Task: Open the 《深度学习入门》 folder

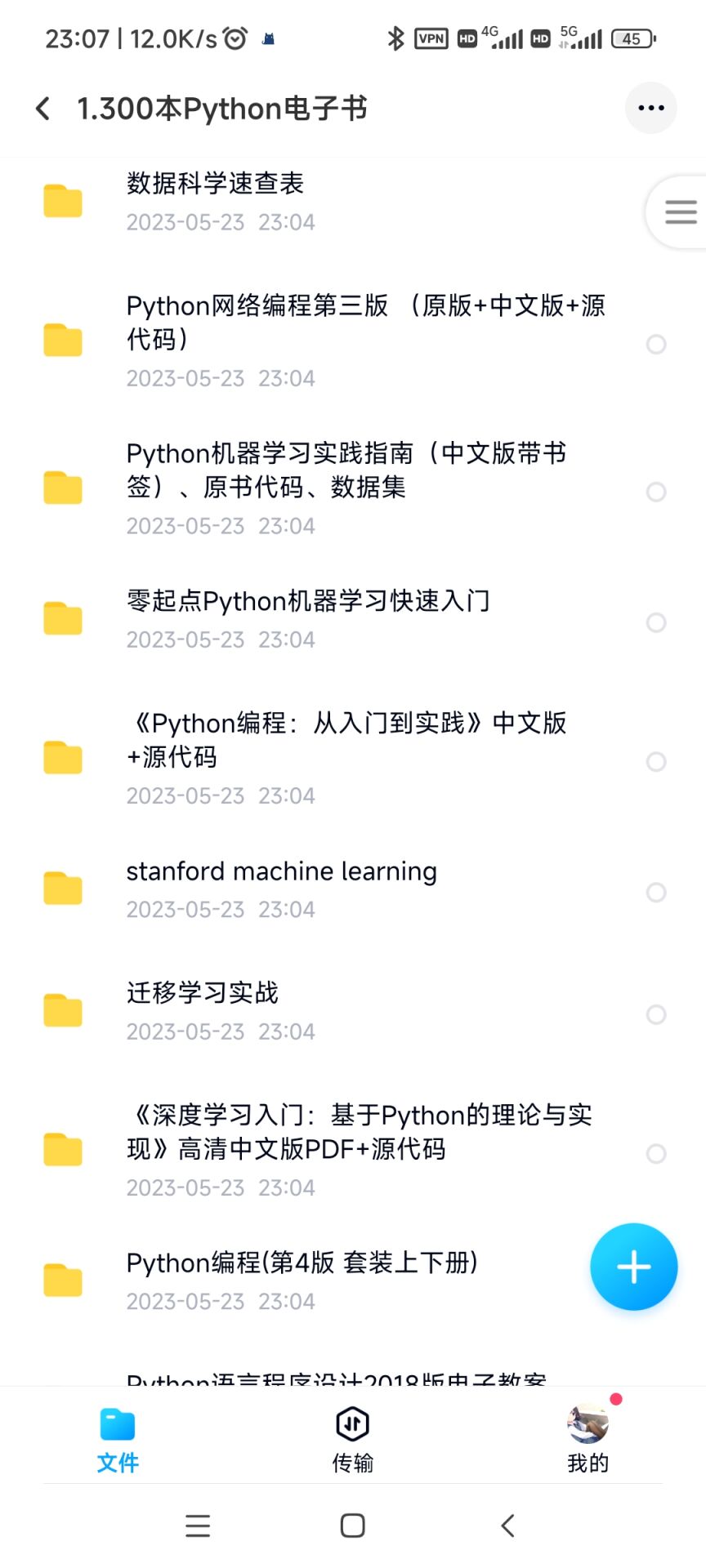Action: (x=360, y=1149)
